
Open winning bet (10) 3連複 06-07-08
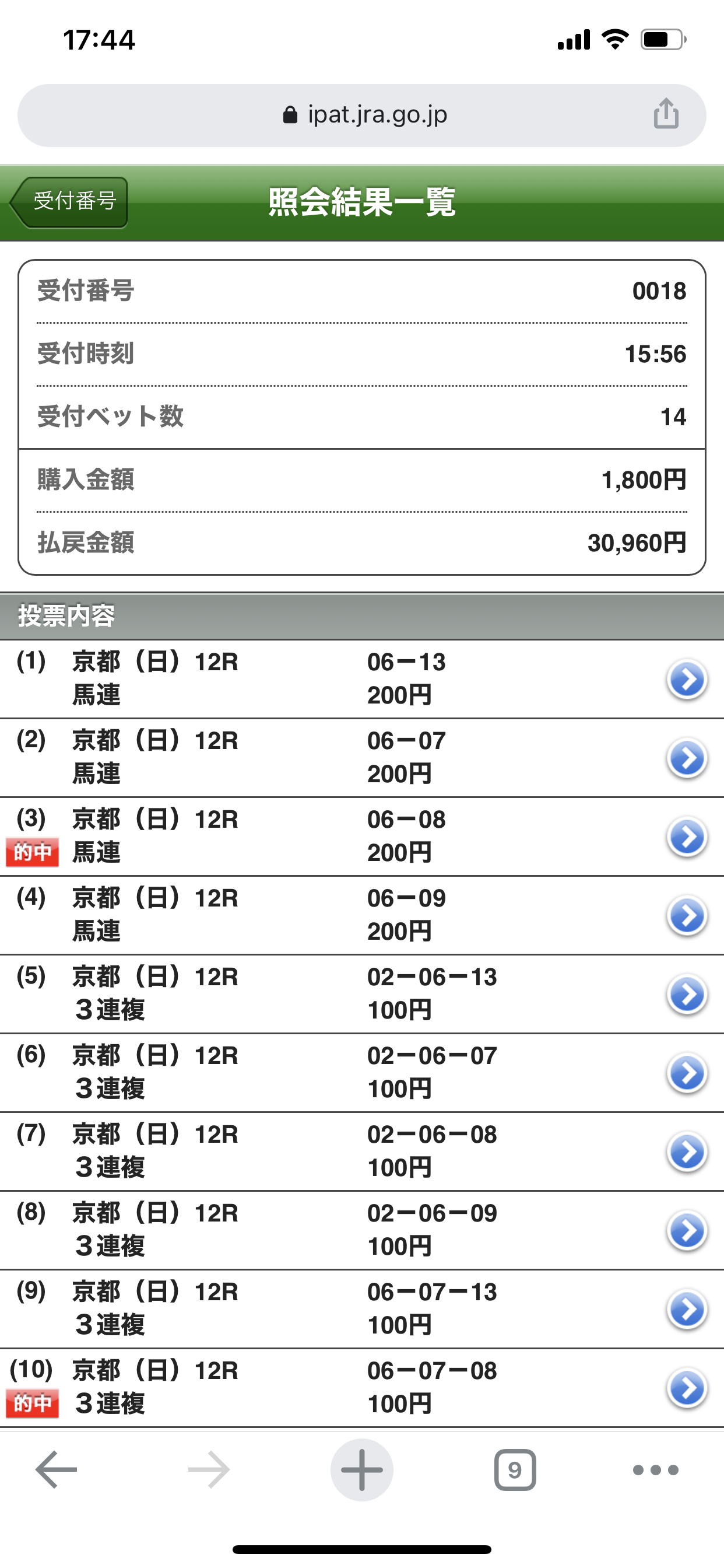(x=687, y=1388)
